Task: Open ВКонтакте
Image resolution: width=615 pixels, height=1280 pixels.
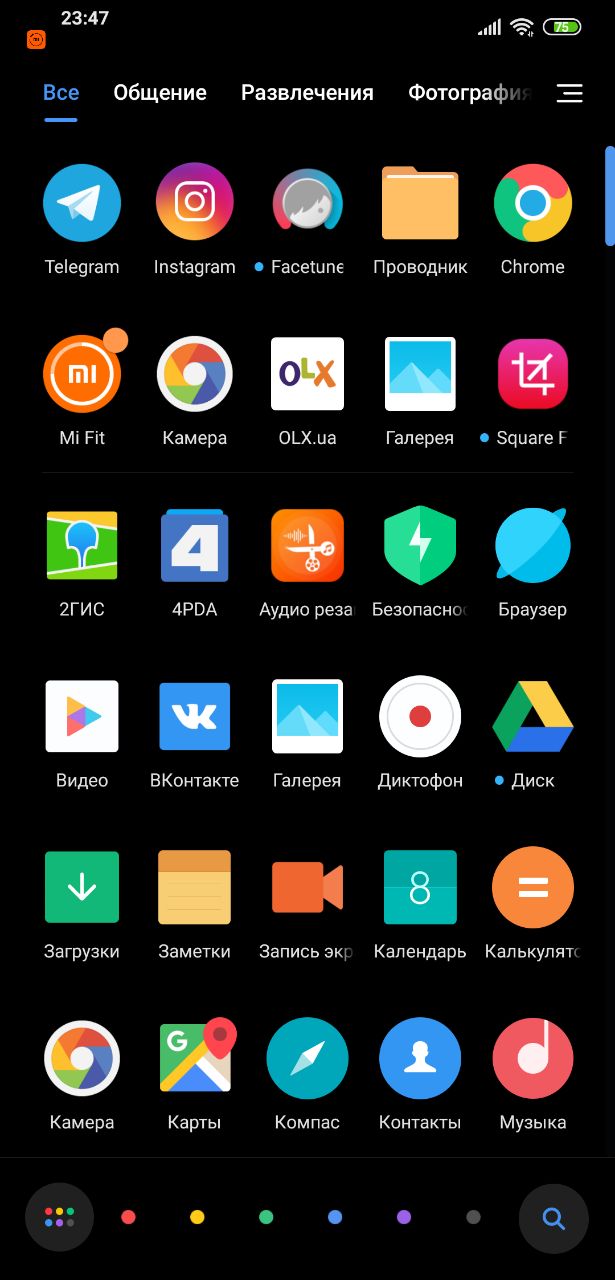Action: (x=195, y=717)
